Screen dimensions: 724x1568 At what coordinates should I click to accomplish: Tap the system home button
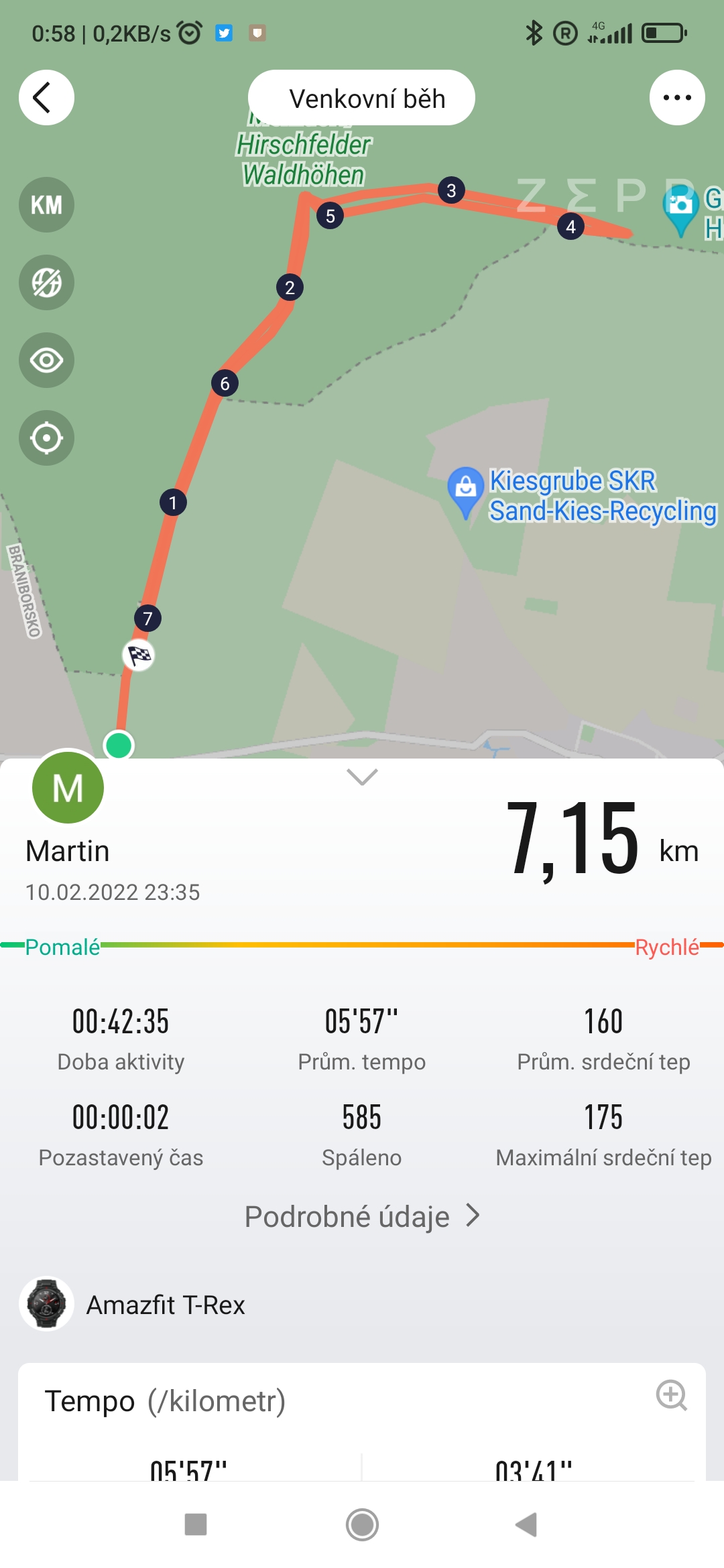(362, 1525)
